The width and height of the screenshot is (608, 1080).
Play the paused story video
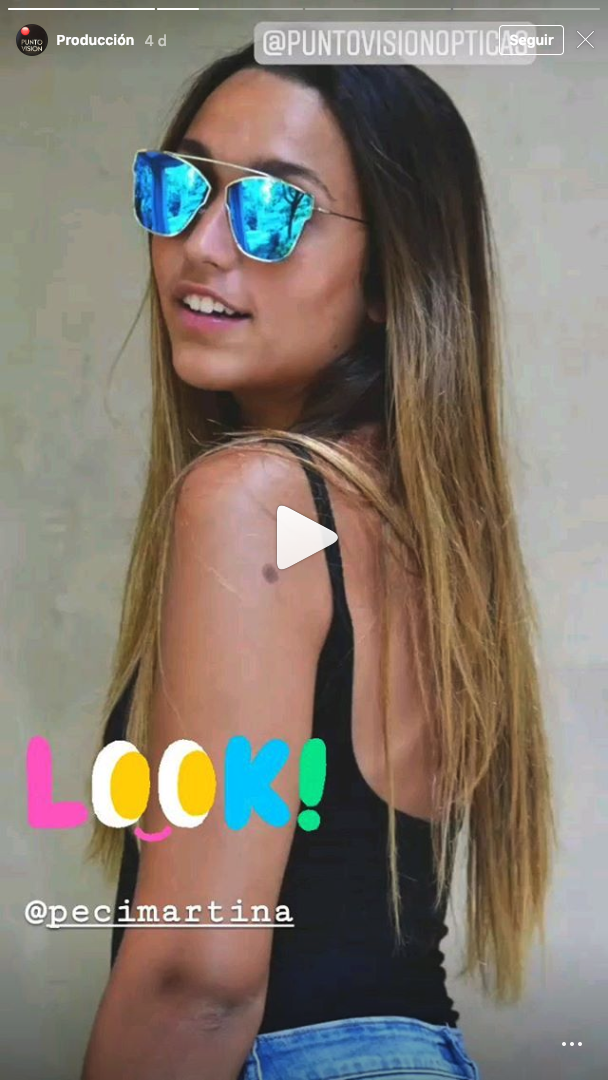coord(306,538)
